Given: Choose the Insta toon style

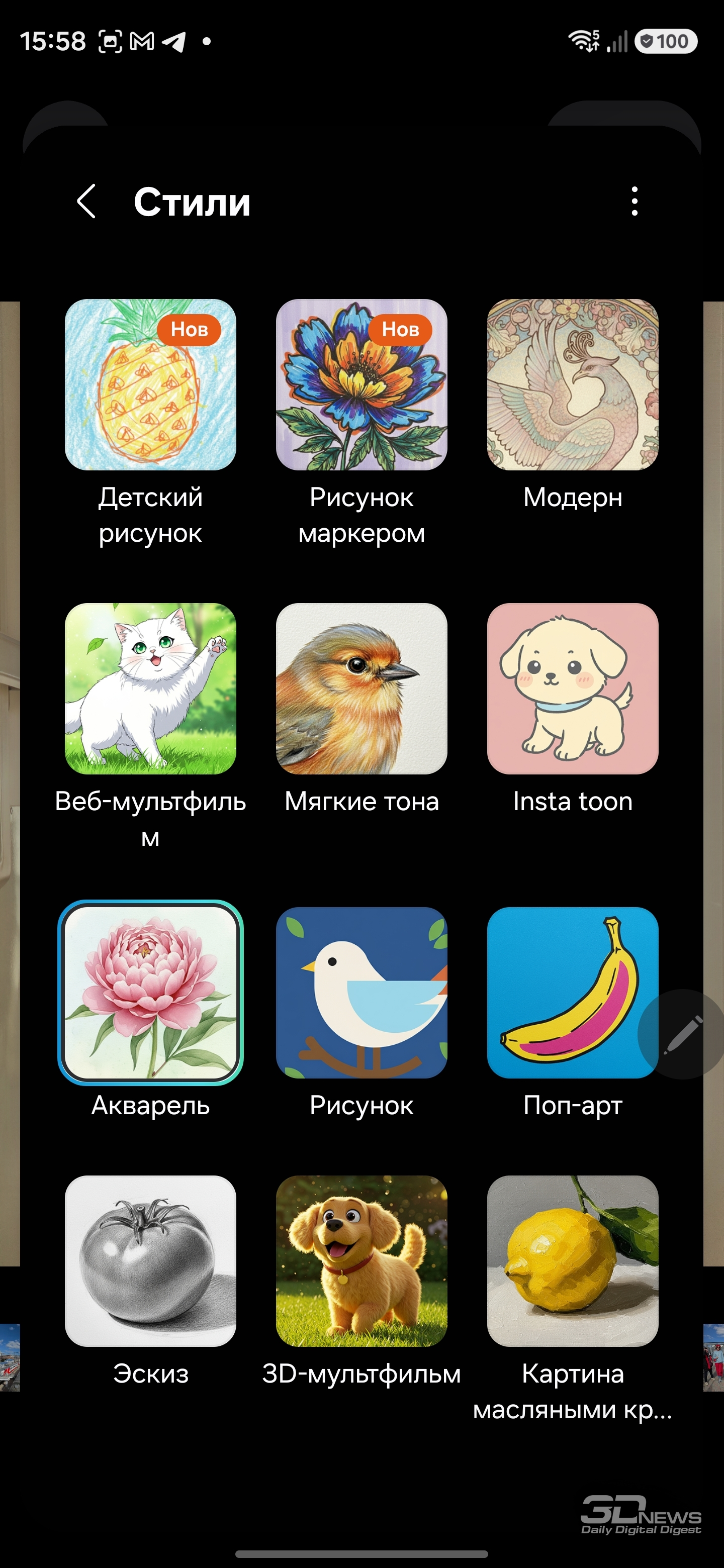Looking at the screenshot, I should click(572, 689).
